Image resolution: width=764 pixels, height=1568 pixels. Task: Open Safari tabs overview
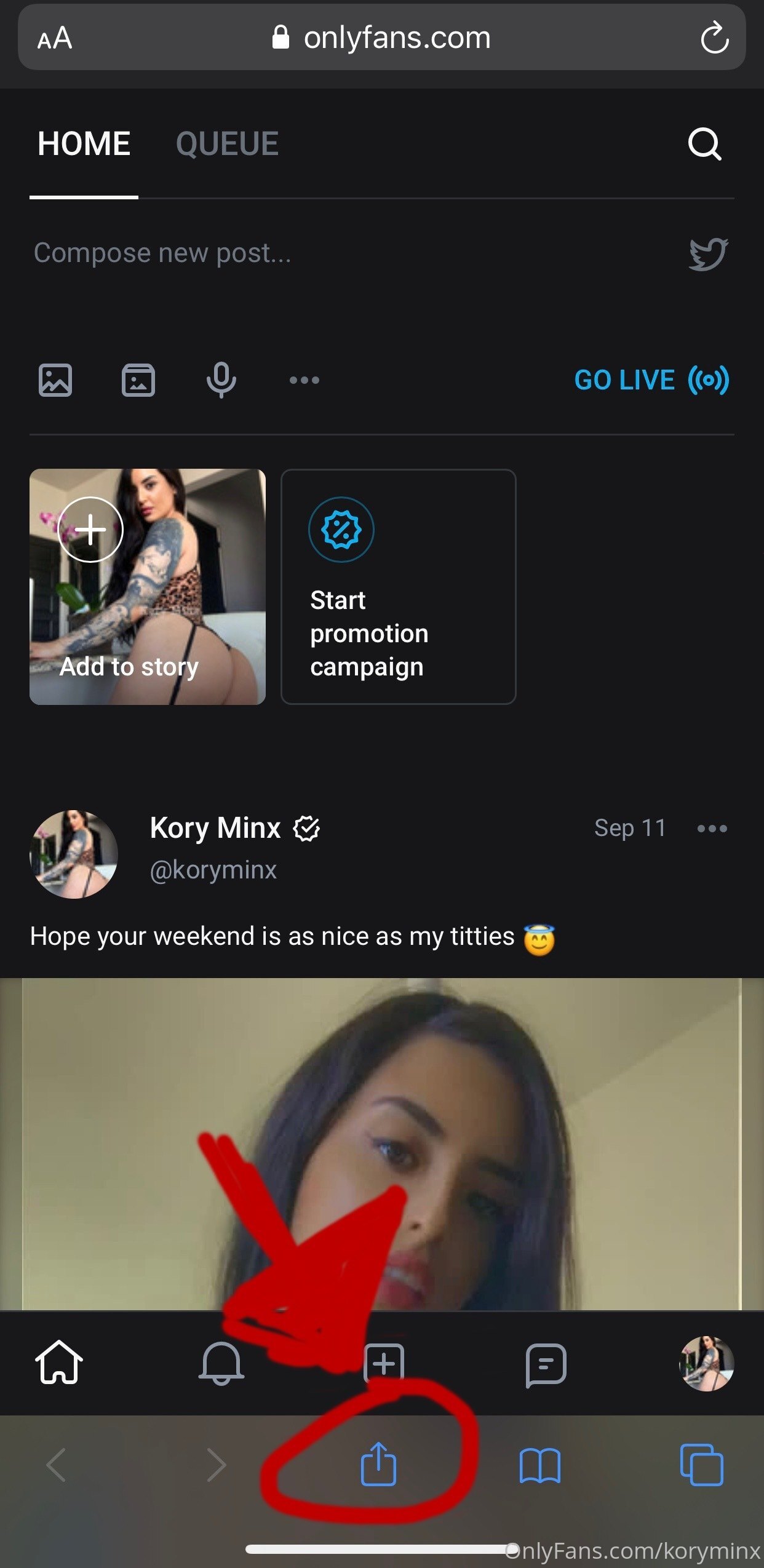[x=702, y=1465]
